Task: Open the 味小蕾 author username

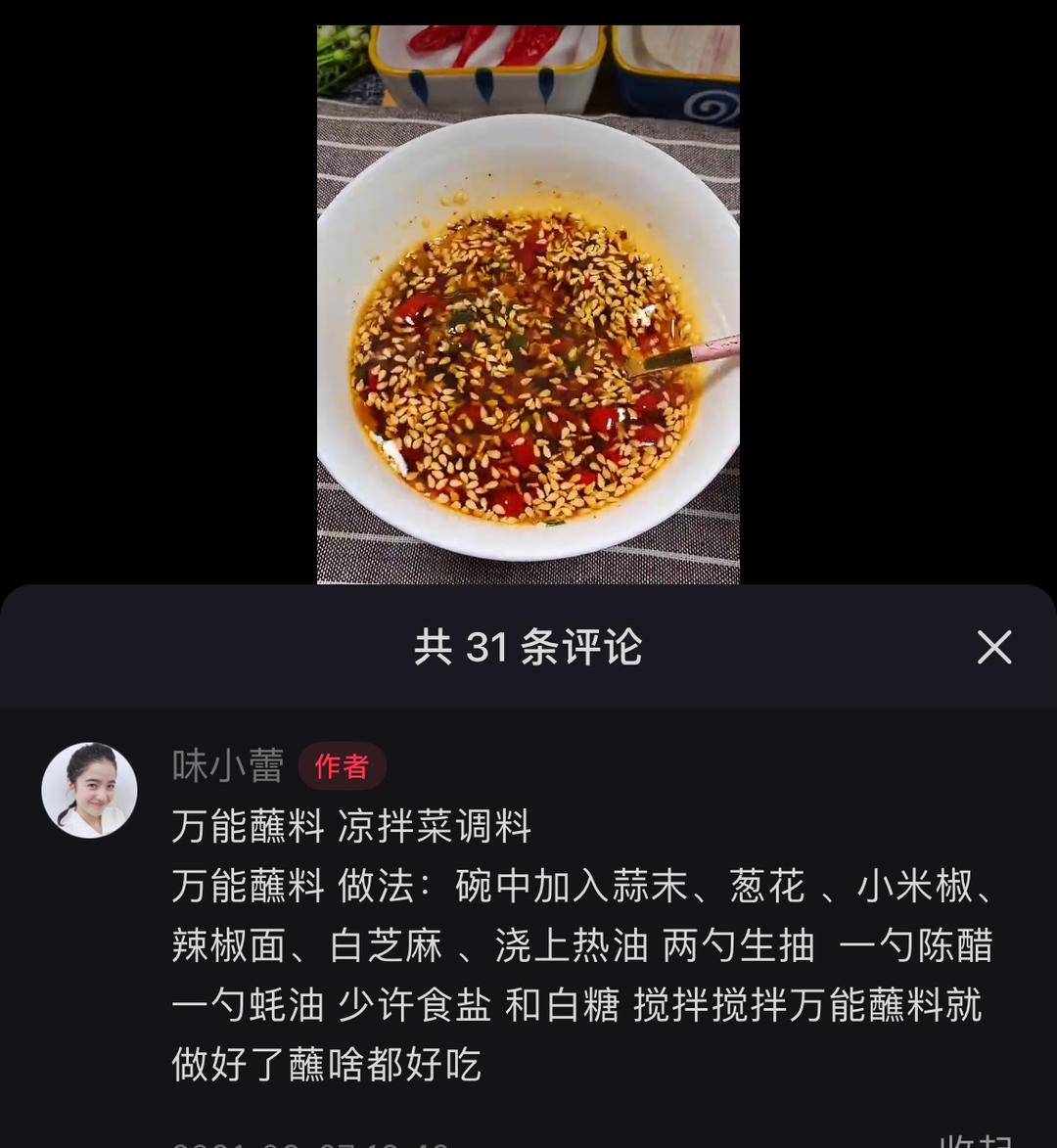Action: click(x=227, y=765)
